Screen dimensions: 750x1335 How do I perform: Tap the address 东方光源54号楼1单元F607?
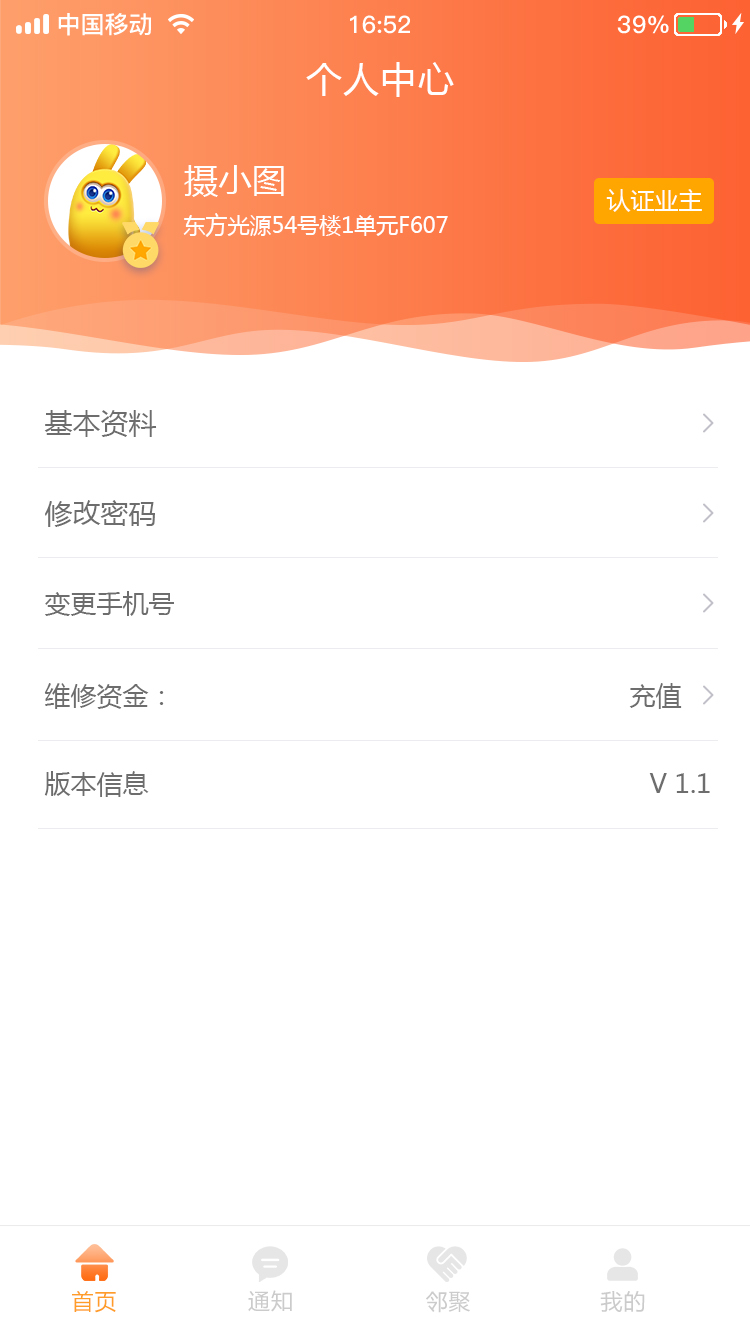tap(313, 225)
